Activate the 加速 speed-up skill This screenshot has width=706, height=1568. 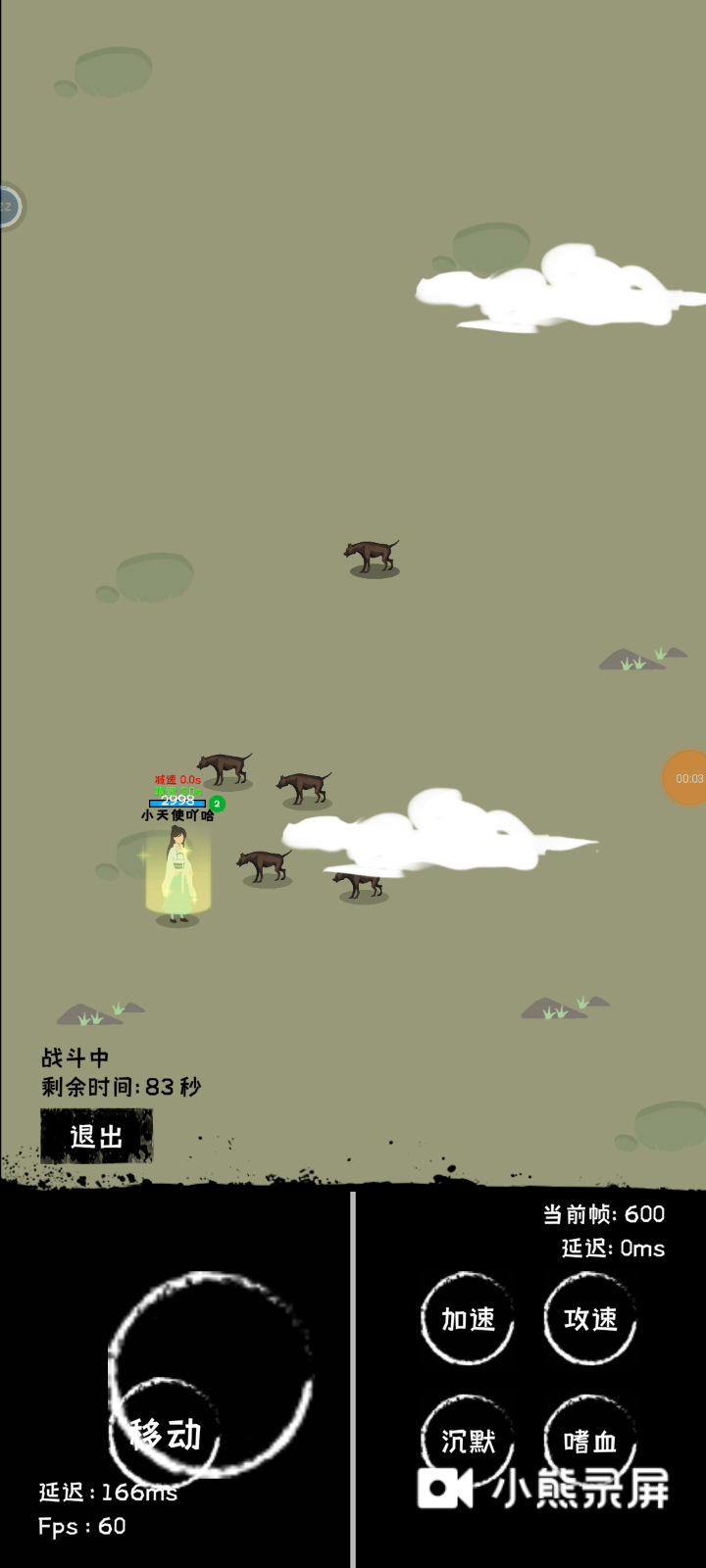pyautogui.click(x=468, y=1319)
